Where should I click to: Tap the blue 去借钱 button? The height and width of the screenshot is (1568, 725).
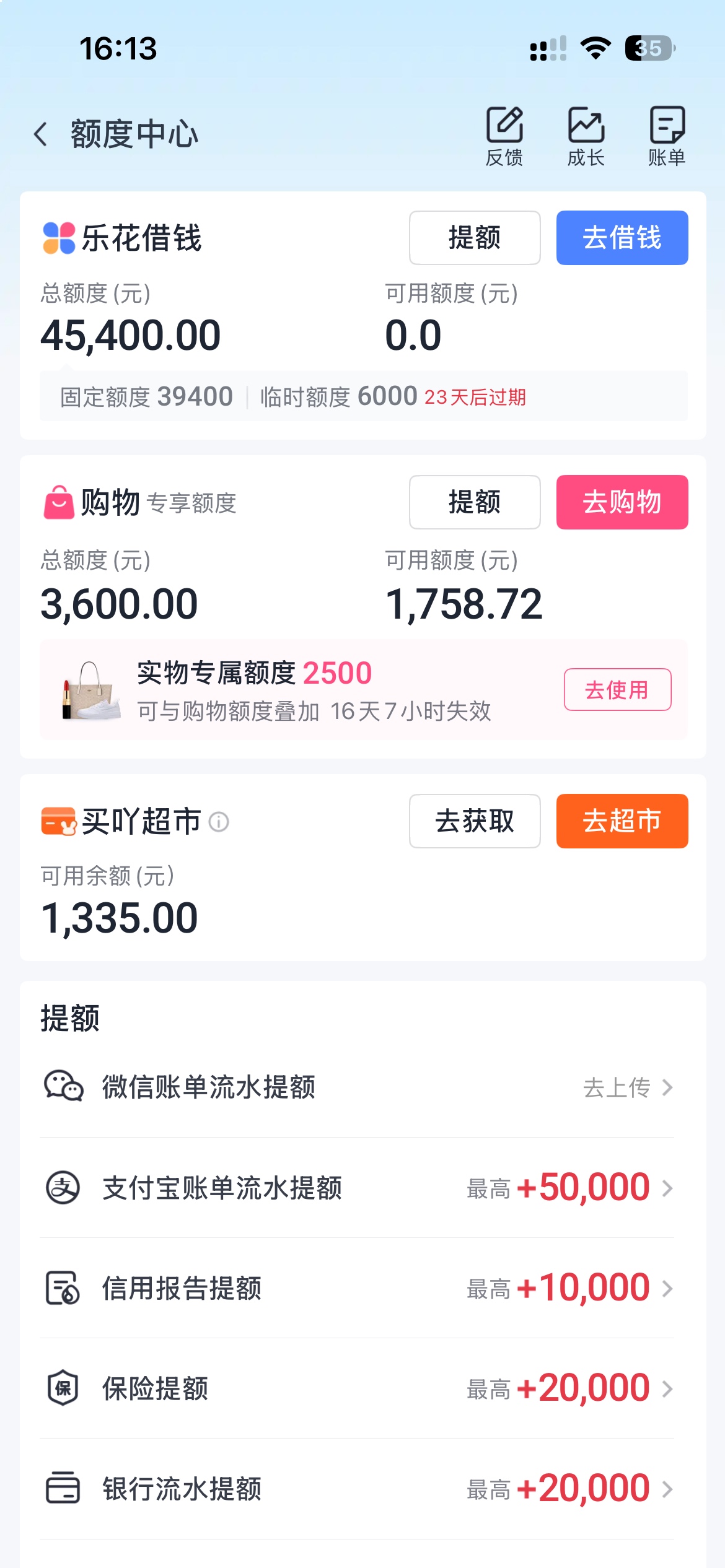click(622, 238)
